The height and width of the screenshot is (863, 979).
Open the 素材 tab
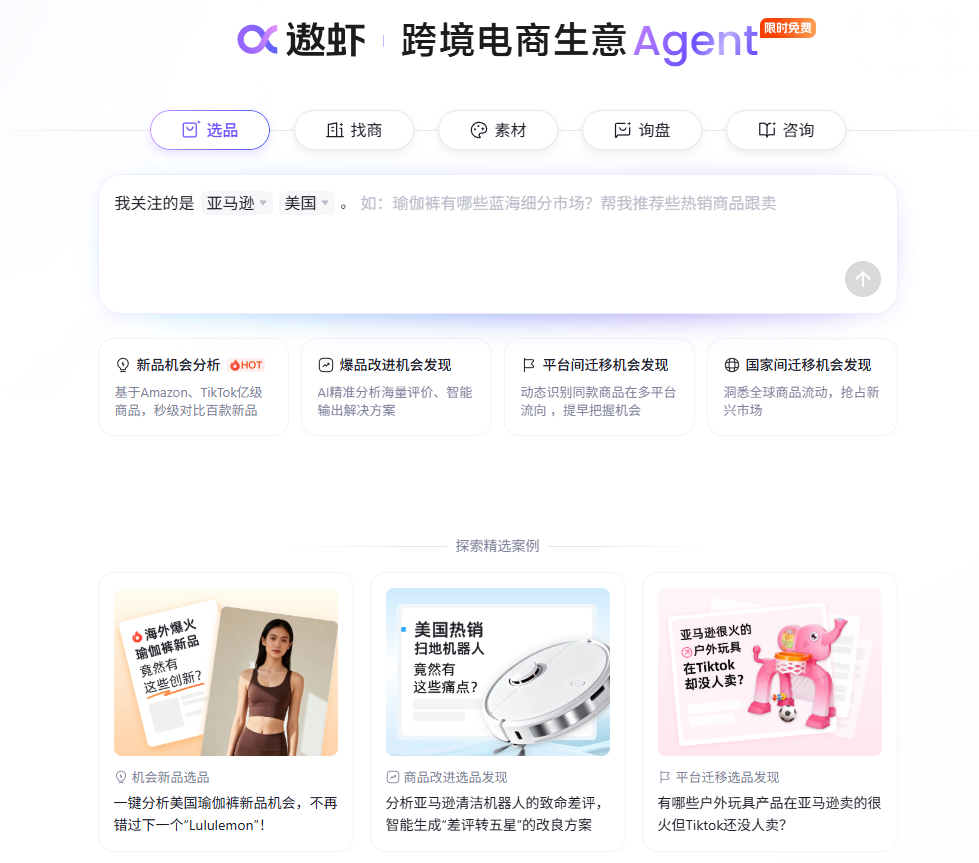coord(498,130)
